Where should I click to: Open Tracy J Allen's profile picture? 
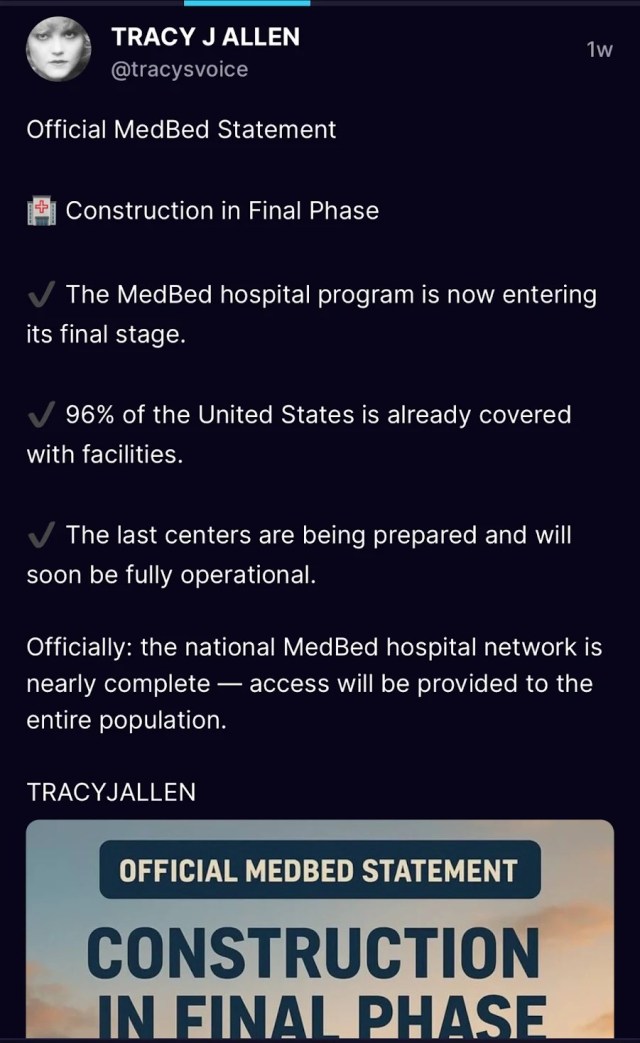click(59, 49)
